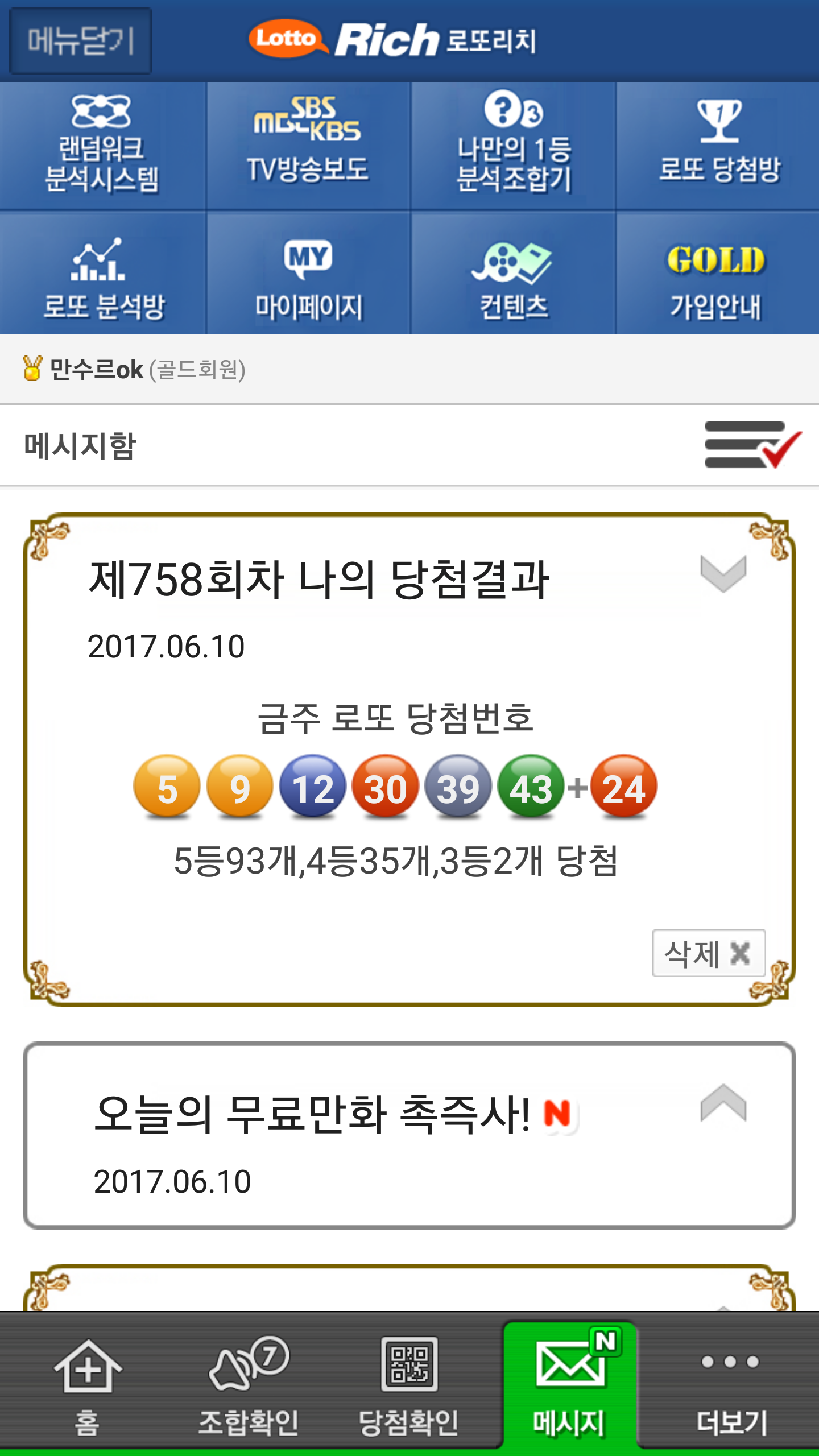Delete the 제758회차 message with 삭제
The image size is (819, 1456).
[708, 953]
